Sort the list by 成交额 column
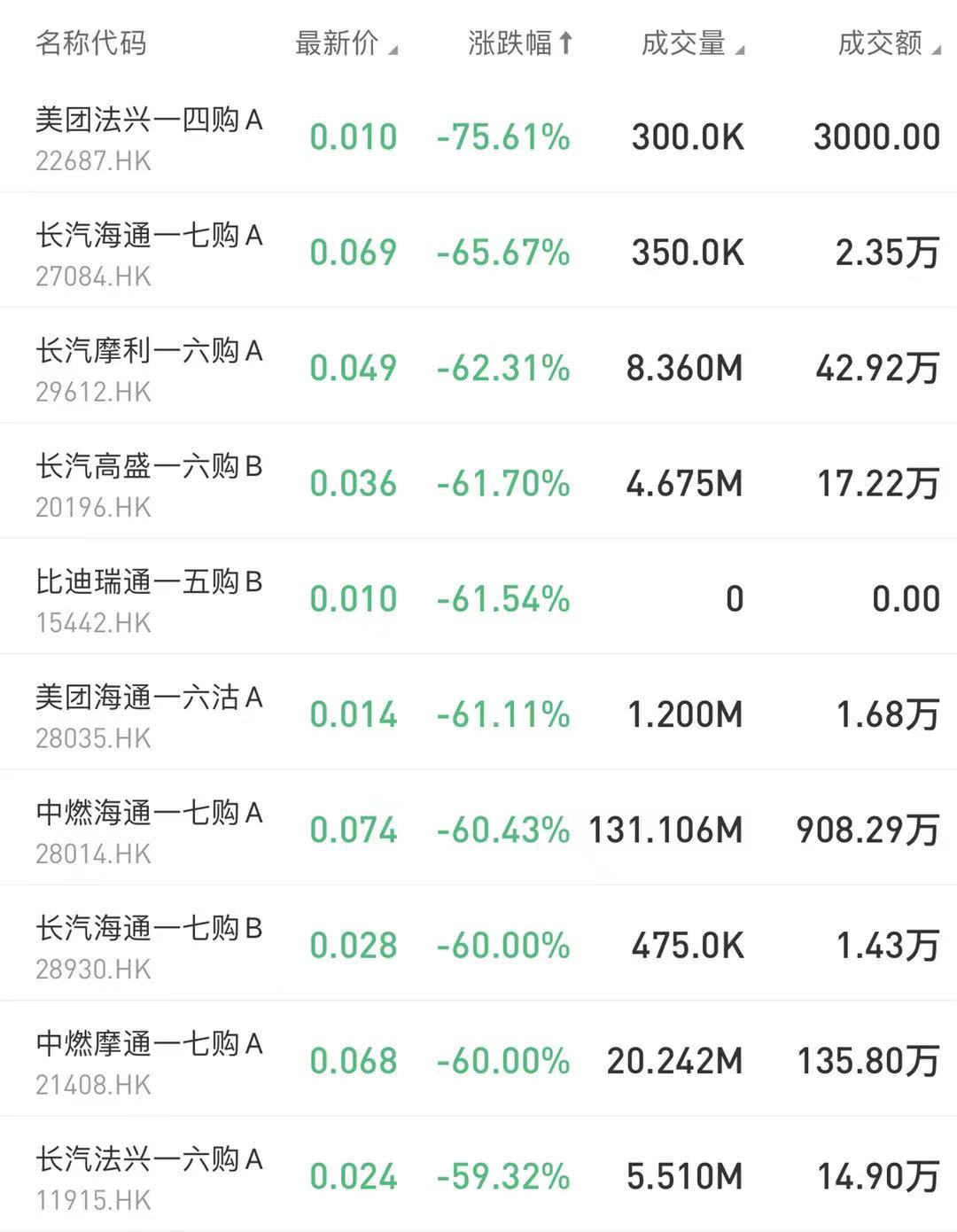 888,43
